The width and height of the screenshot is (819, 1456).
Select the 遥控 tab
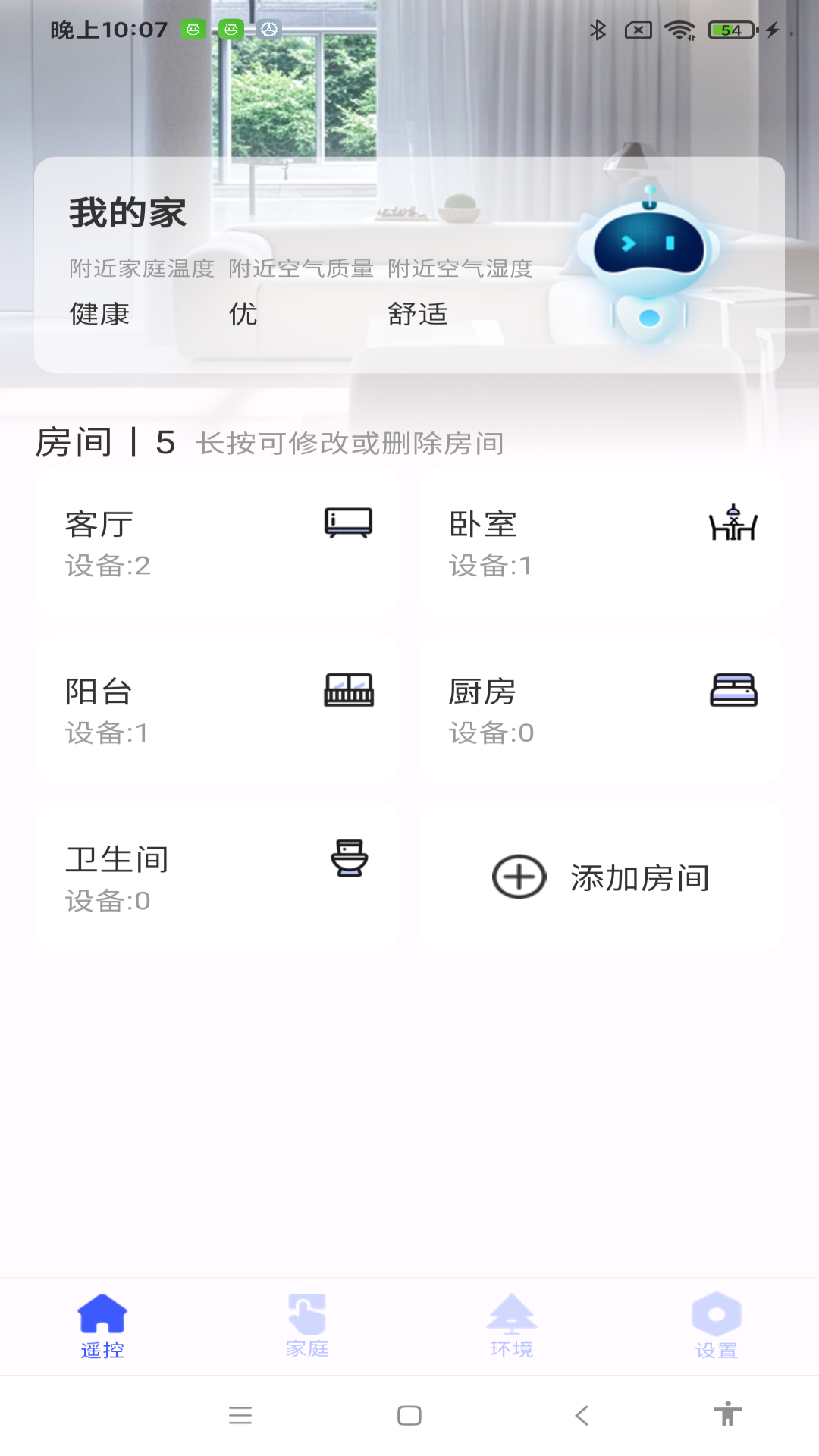point(102,1326)
